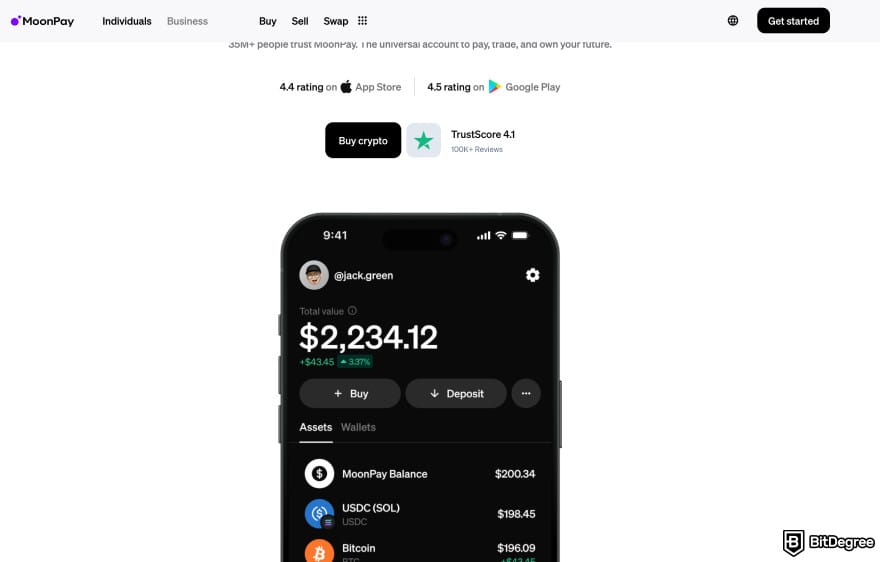Open the Buy page
This screenshot has height=562, width=880.
click(x=267, y=21)
